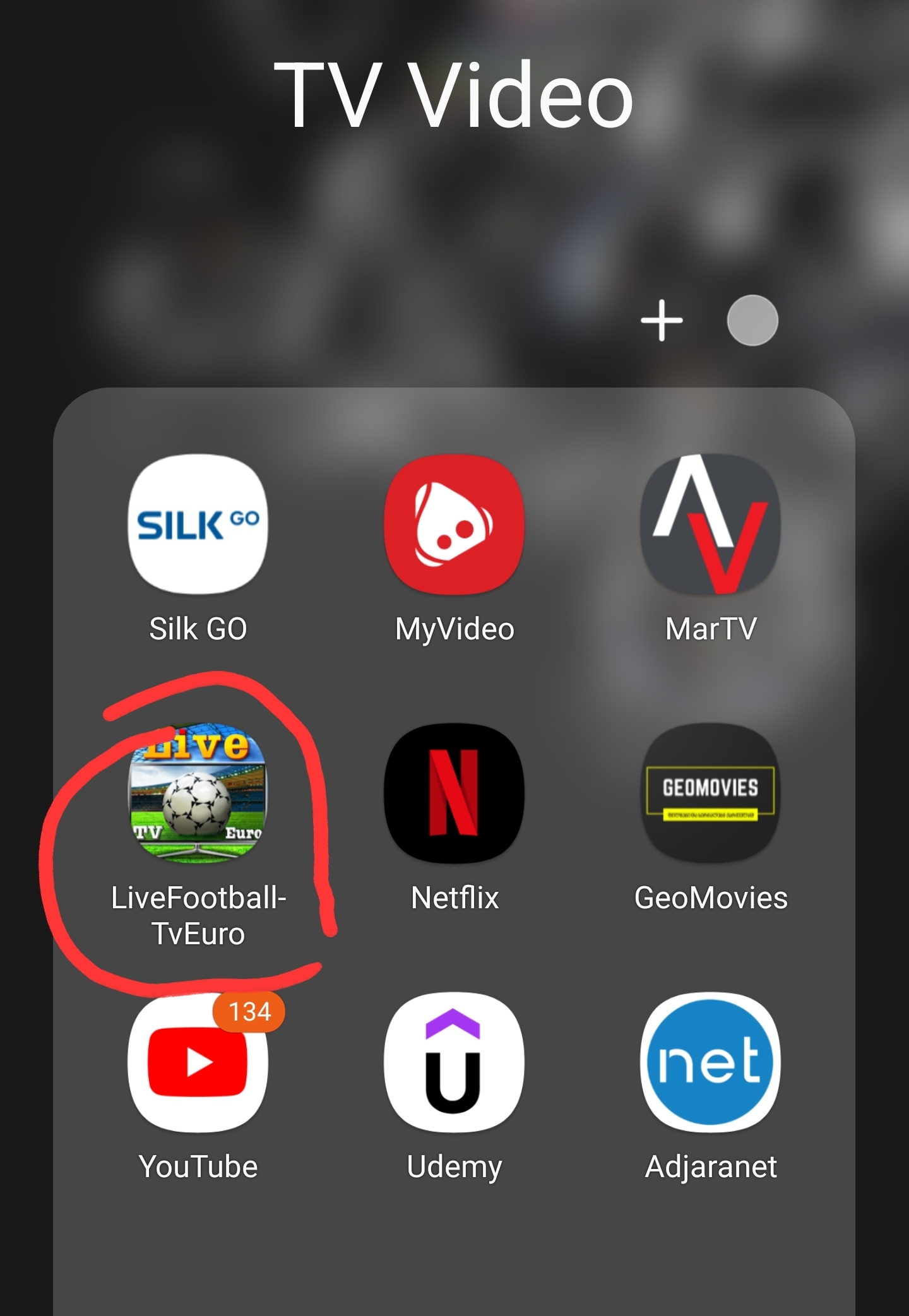Tap the MyVideo label text
This screenshot has height=1316, width=909.
456,628
